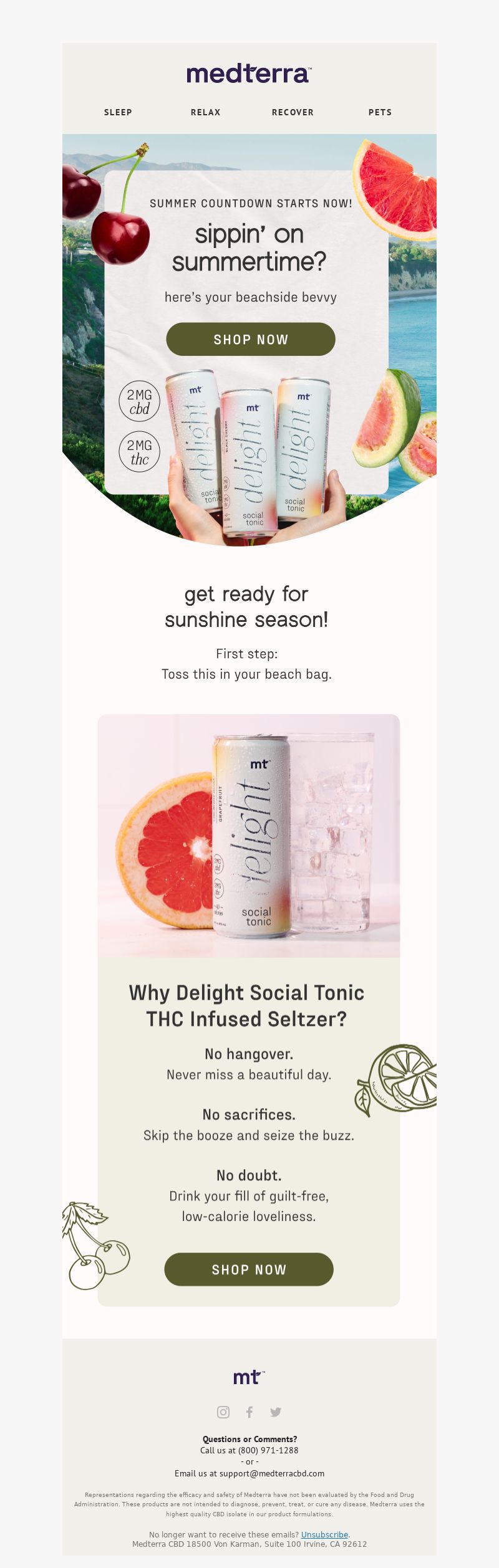Open Medterra's Twitter profile
Screen dimensions: 499x1568
[276, 1412]
